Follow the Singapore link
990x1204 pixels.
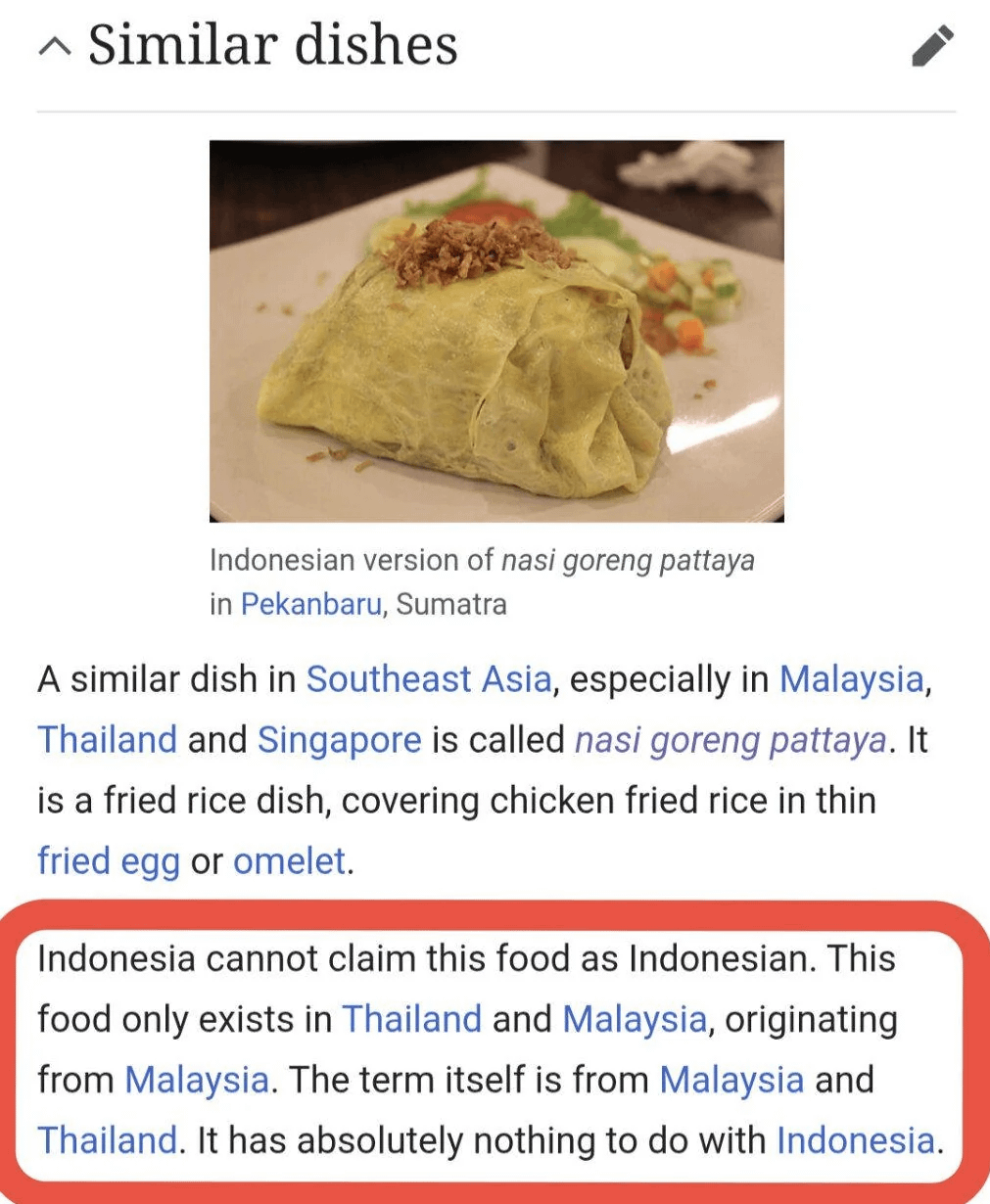339,740
